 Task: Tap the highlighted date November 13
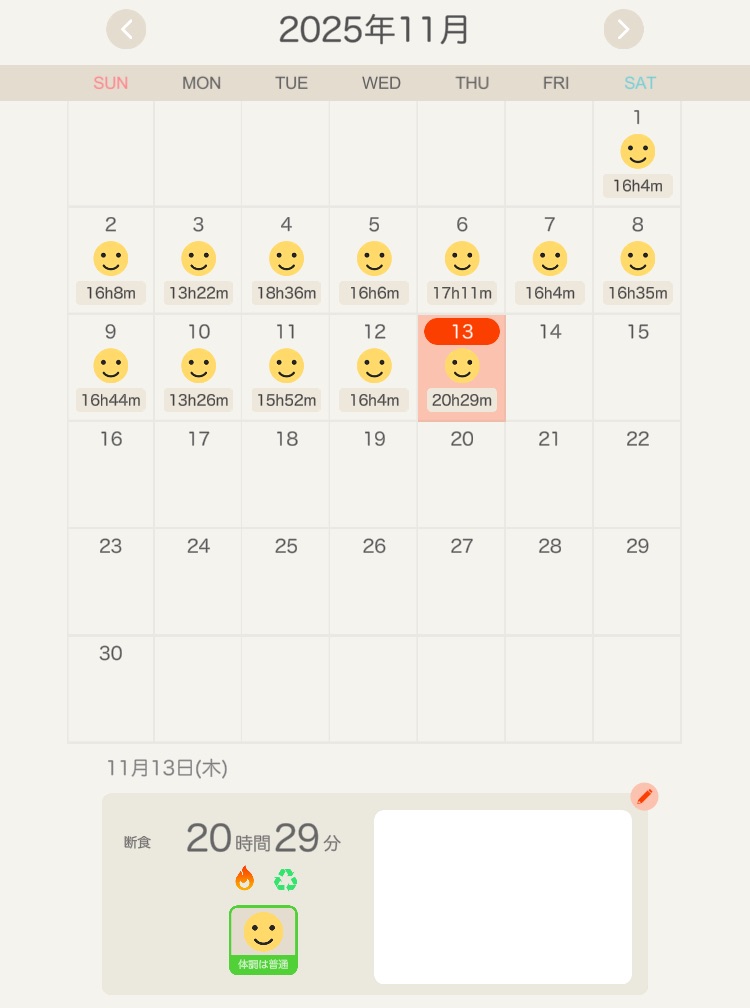(x=462, y=367)
